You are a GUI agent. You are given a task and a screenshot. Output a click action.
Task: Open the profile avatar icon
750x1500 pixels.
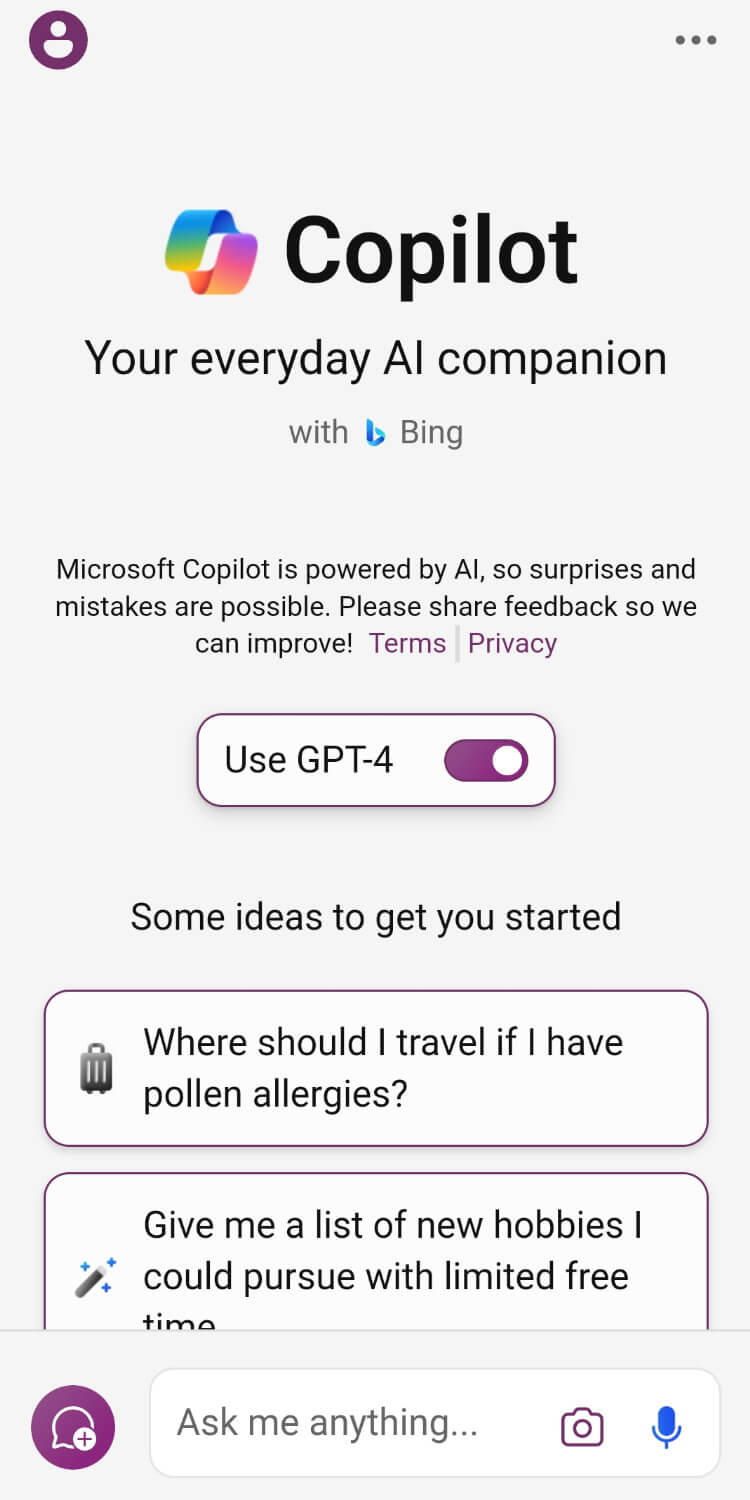tap(58, 40)
